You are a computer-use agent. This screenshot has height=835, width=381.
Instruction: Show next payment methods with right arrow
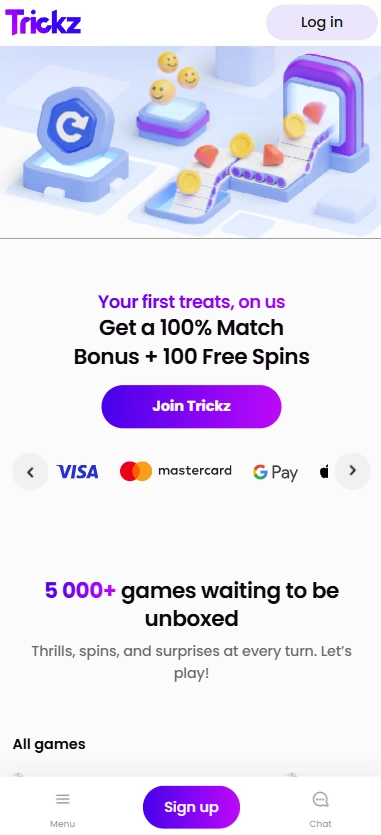(352, 471)
